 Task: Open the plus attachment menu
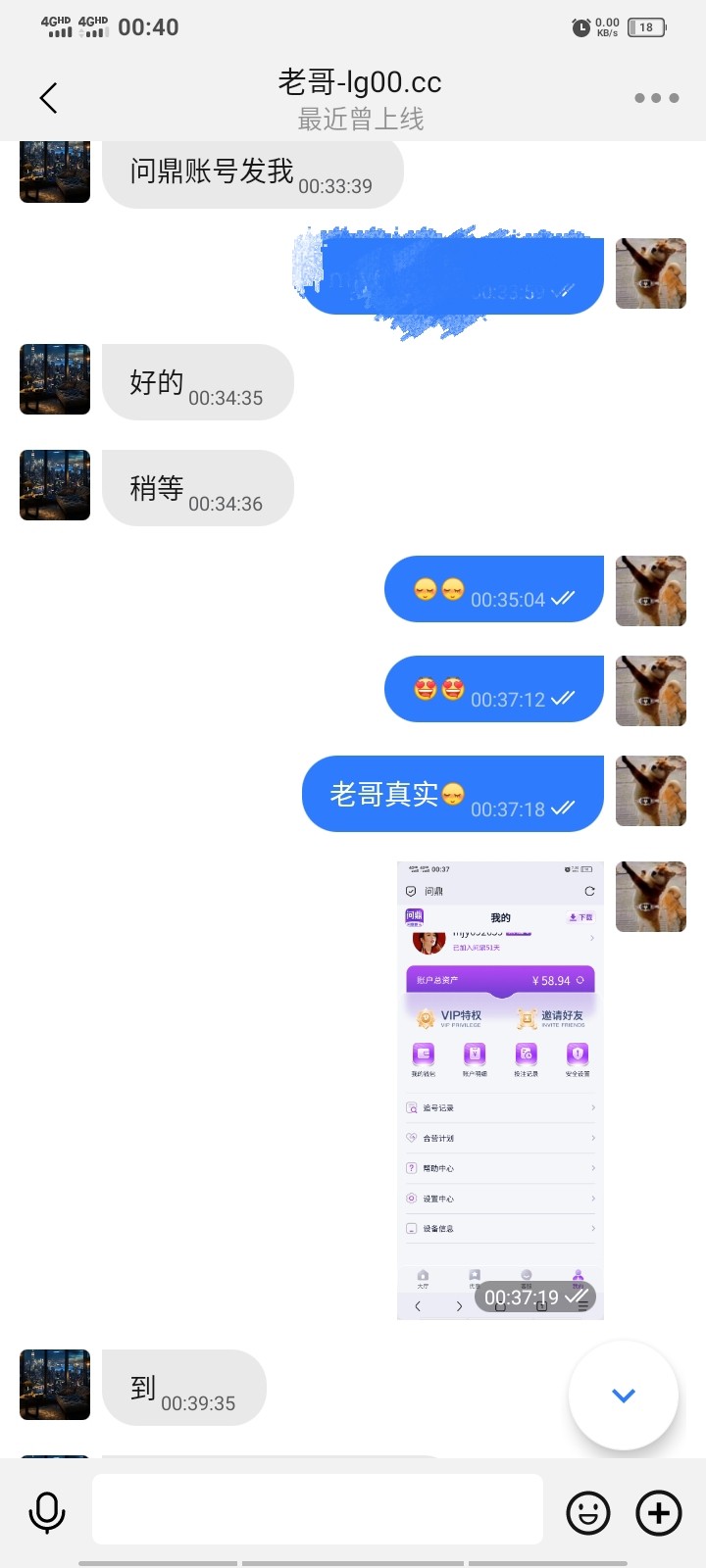tap(659, 1513)
